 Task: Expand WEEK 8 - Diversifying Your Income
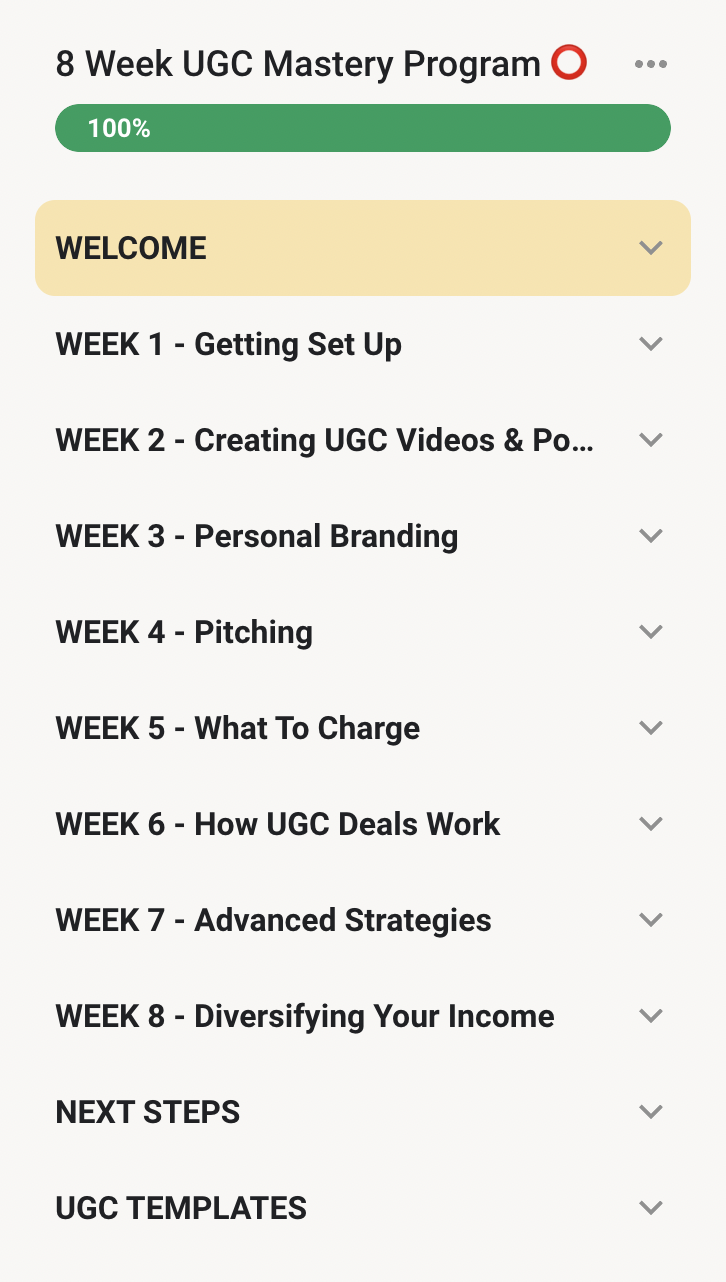click(363, 1016)
